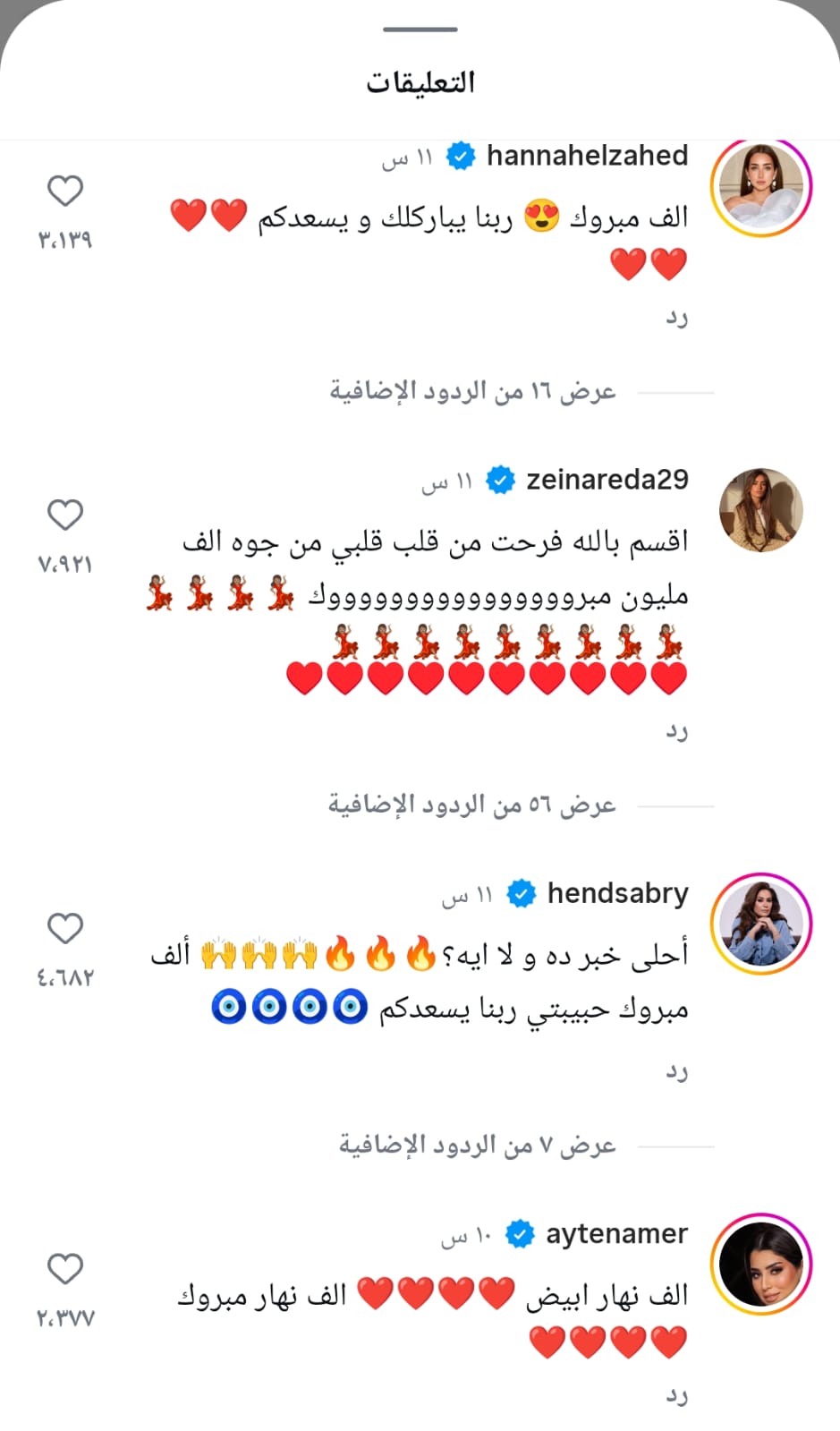Image resolution: width=840 pixels, height=1431 pixels.
Task: Show 7 more replies under hendsabry
Action: pyautogui.click(x=477, y=1146)
